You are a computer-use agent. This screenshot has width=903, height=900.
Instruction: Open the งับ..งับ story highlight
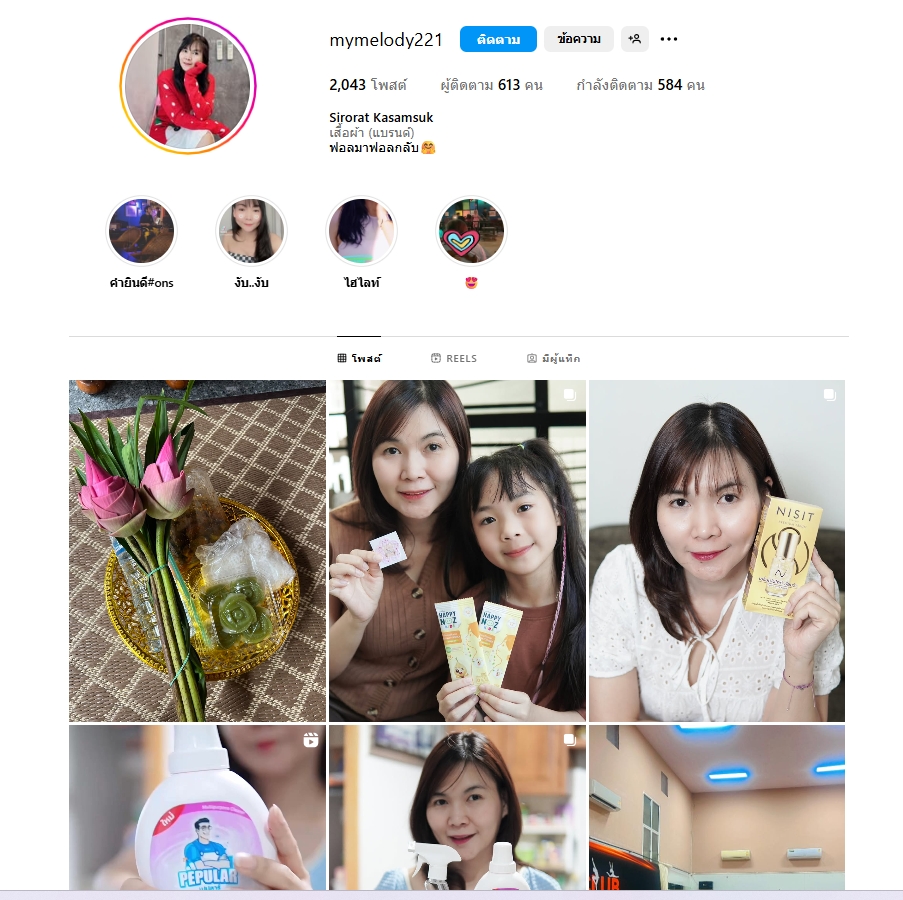click(251, 231)
